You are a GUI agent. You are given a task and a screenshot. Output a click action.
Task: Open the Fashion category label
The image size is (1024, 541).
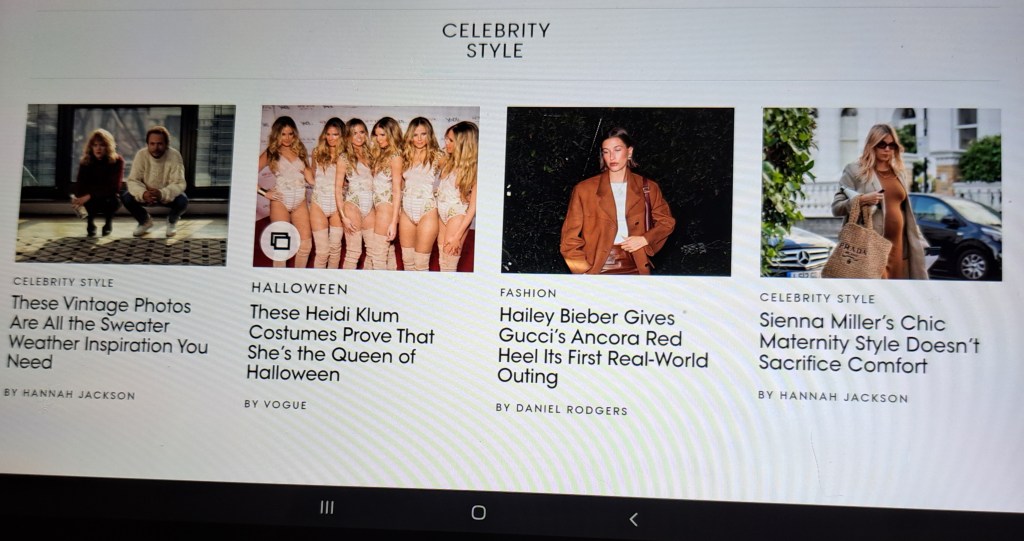pos(528,293)
